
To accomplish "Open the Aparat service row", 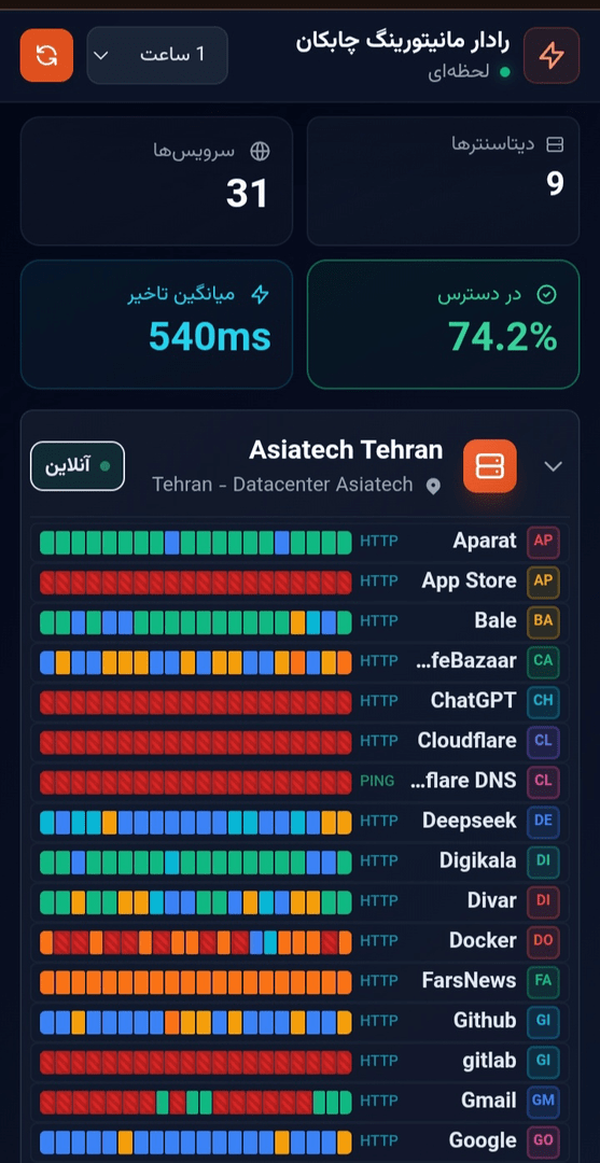I will click(300, 541).
